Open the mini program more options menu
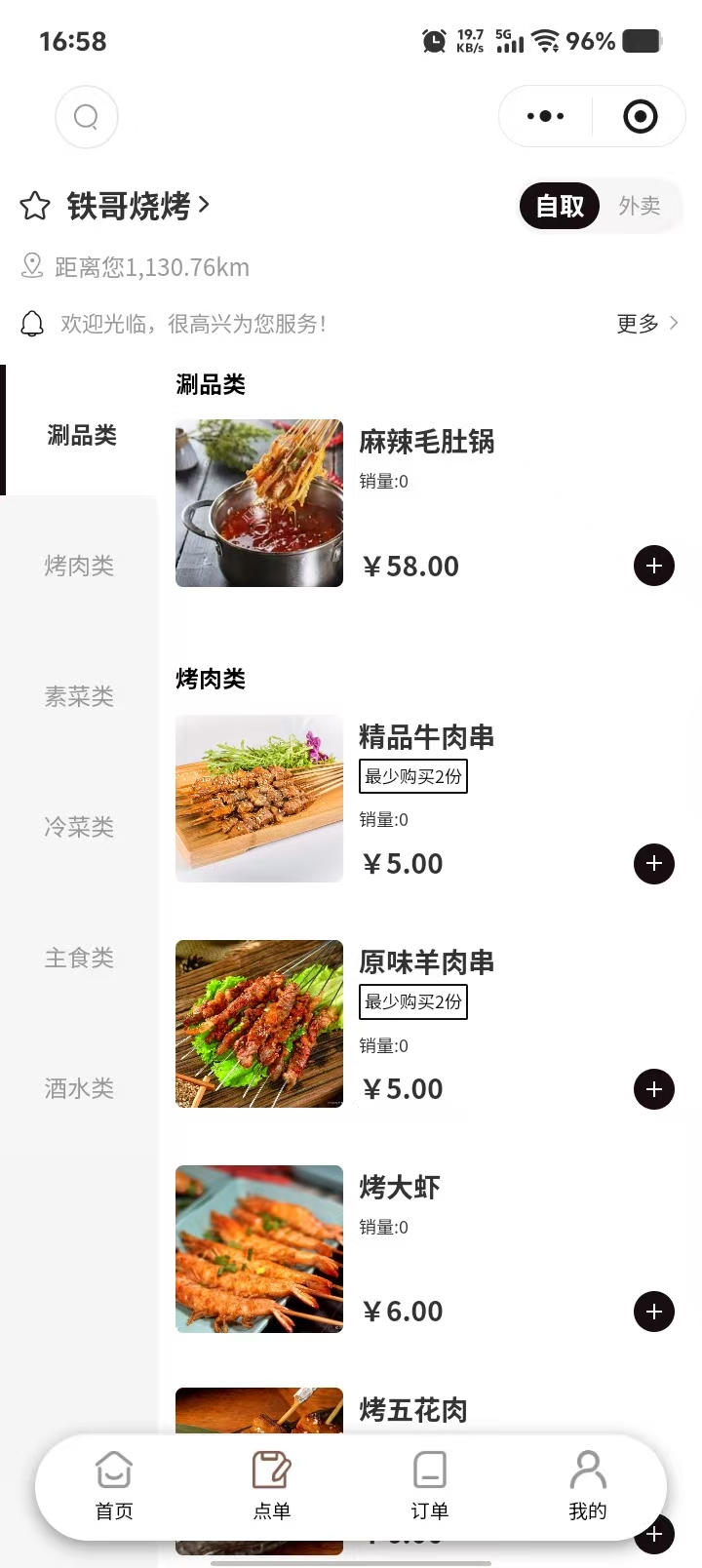 tap(545, 117)
